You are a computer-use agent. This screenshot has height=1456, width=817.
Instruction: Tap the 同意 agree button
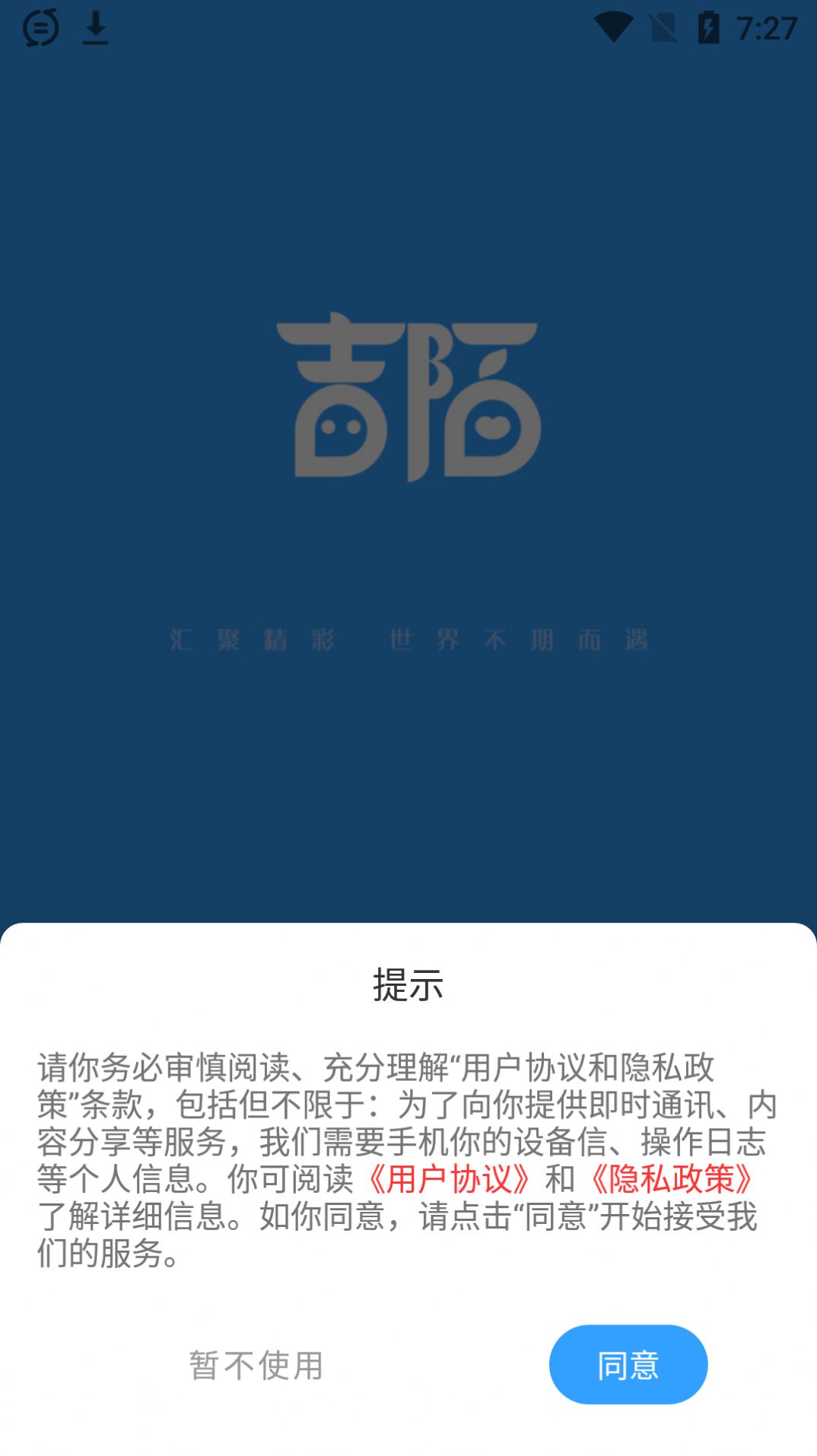pyautogui.click(x=628, y=1364)
